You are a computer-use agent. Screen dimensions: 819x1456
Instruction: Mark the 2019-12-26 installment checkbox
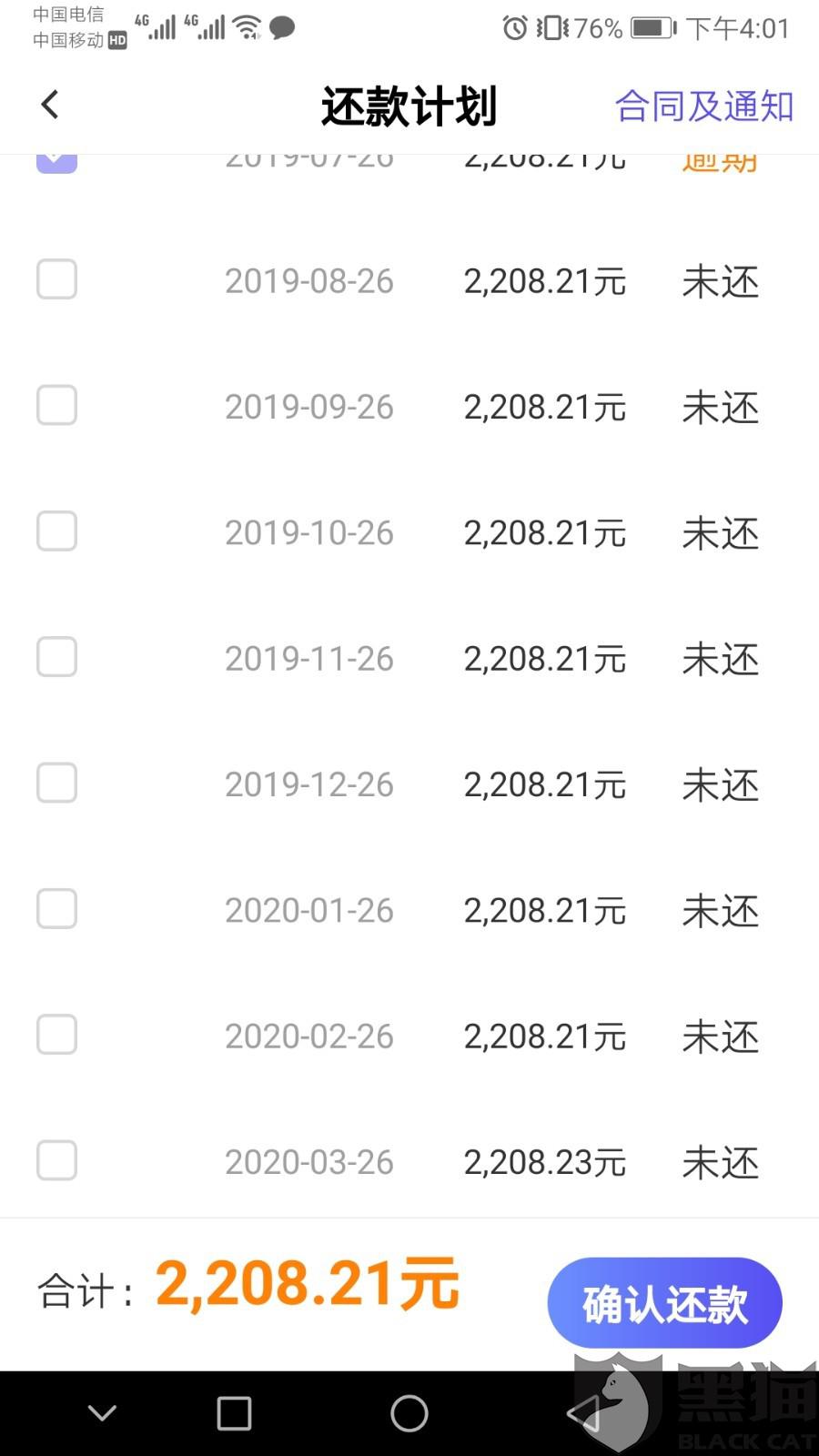pyautogui.click(x=56, y=783)
